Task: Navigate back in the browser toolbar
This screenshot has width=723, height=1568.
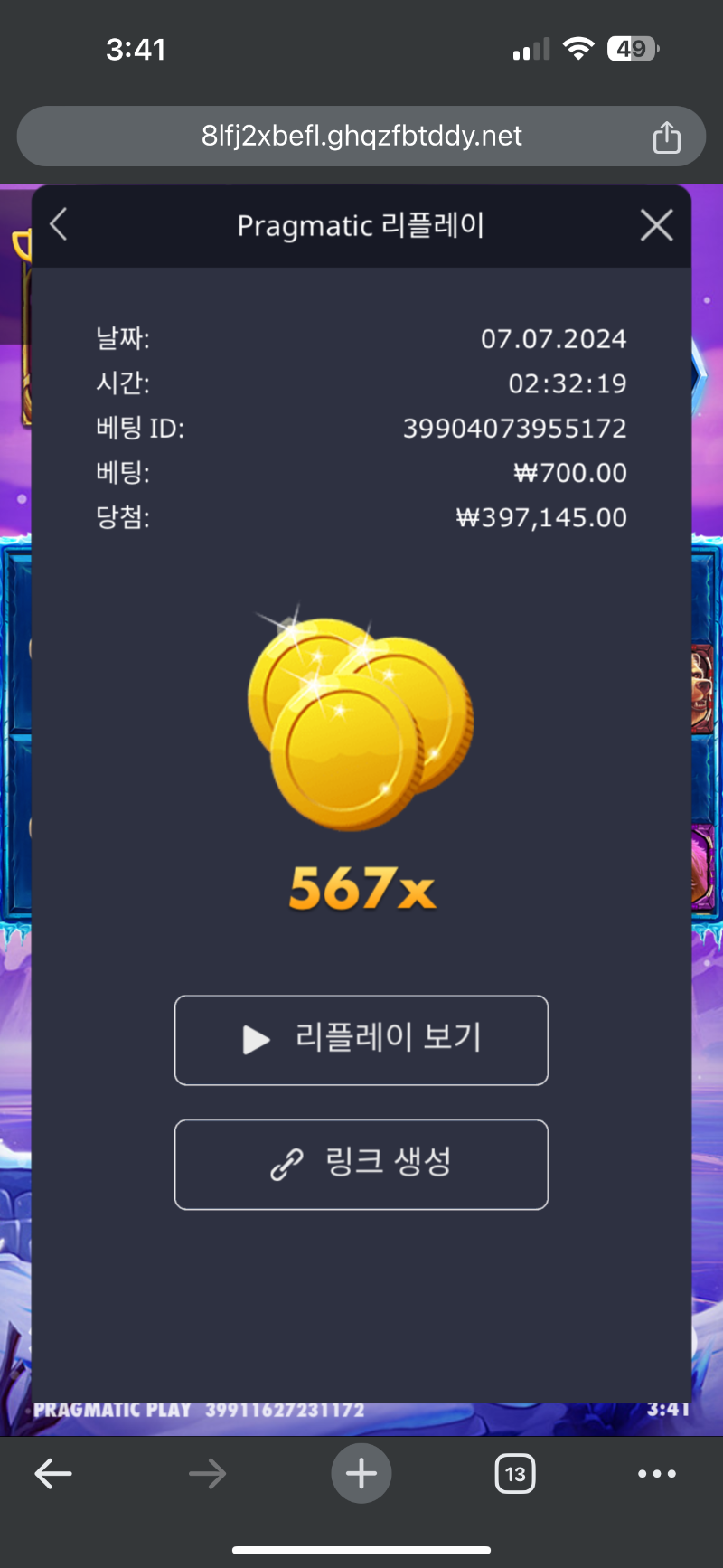Action: 53,1474
